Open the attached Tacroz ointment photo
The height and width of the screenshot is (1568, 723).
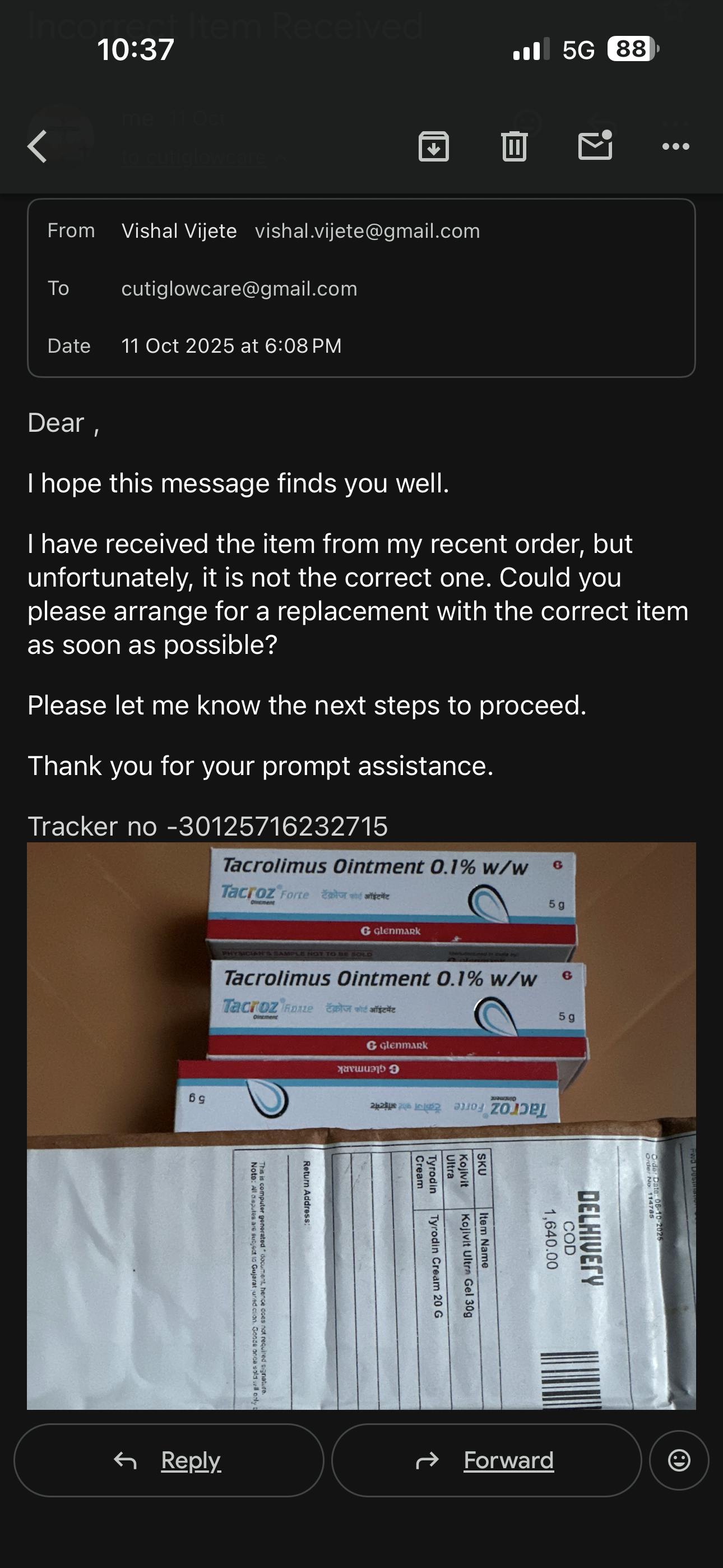click(361, 1126)
